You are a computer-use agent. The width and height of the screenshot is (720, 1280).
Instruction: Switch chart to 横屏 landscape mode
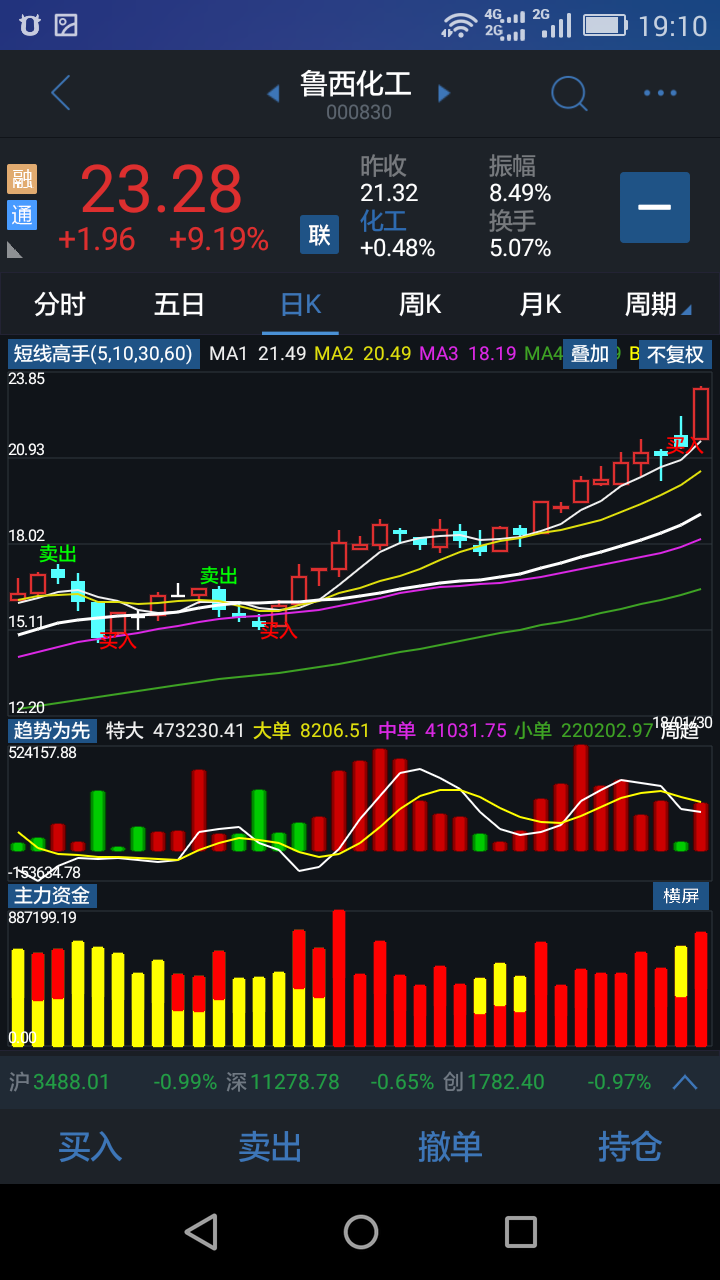(x=681, y=895)
